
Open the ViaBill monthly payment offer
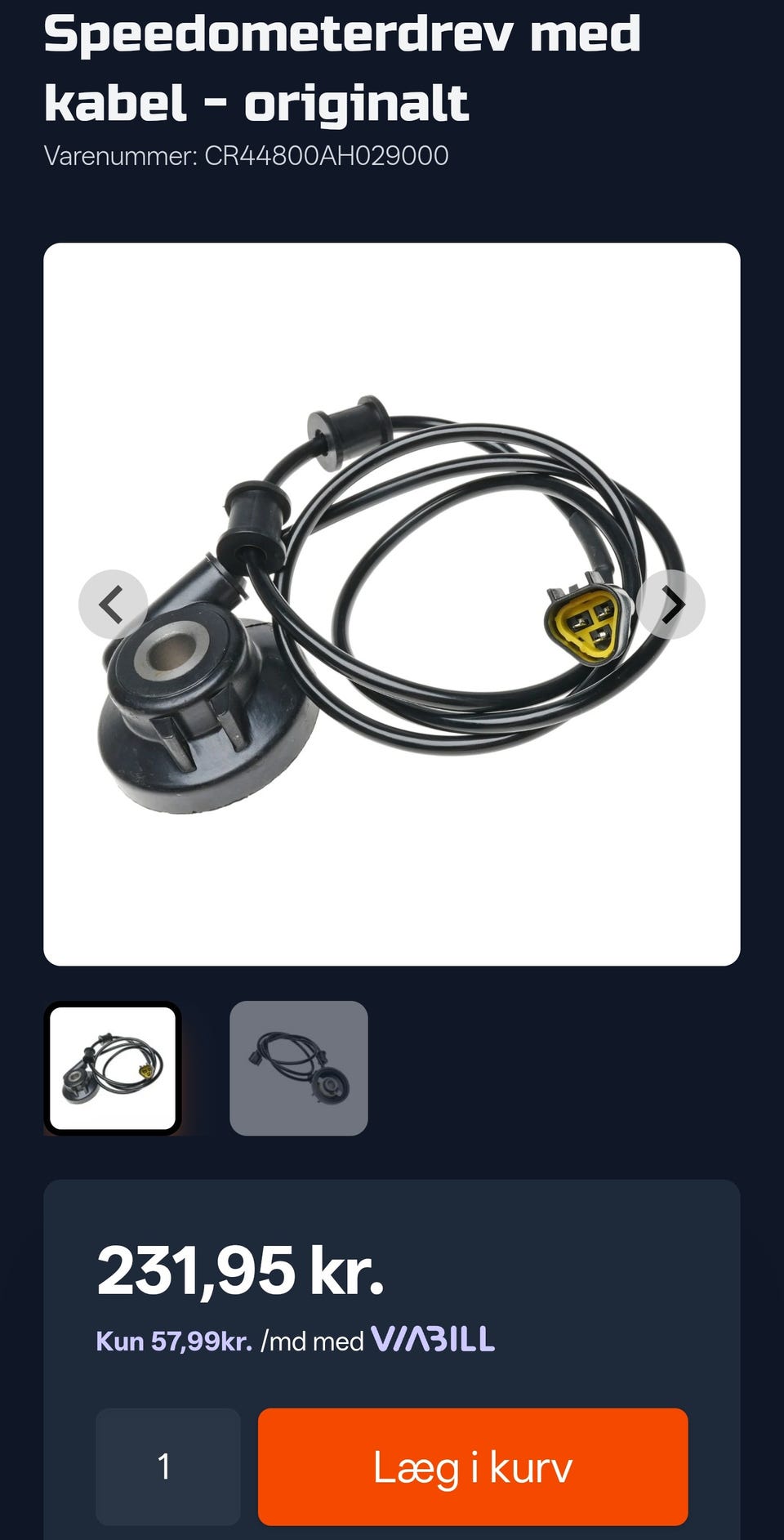[x=296, y=1341]
